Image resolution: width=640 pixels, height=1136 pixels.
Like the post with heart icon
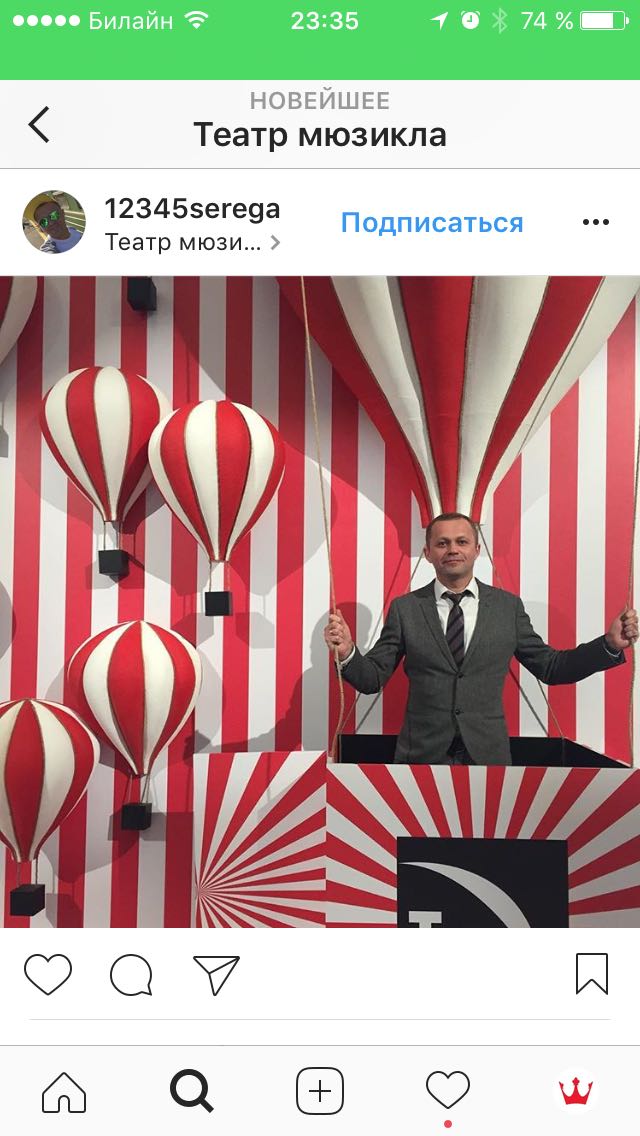(48, 974)
